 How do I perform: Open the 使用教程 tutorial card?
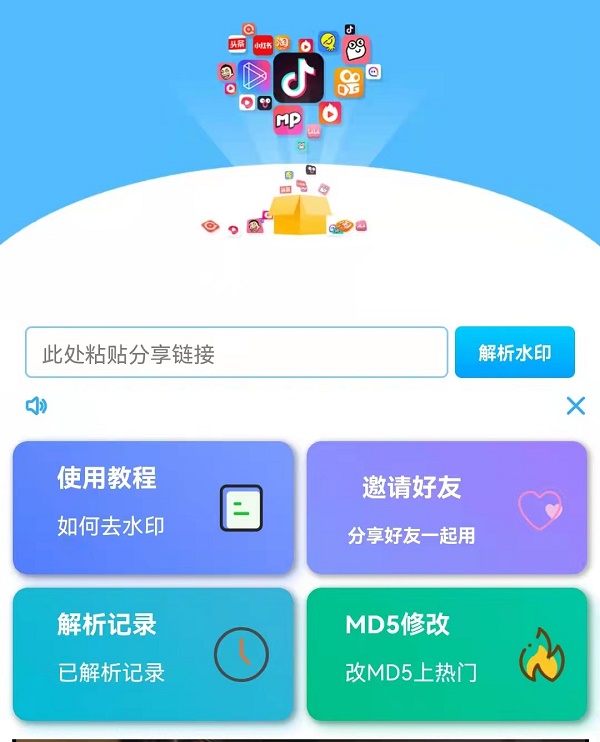tap(153, 507)
